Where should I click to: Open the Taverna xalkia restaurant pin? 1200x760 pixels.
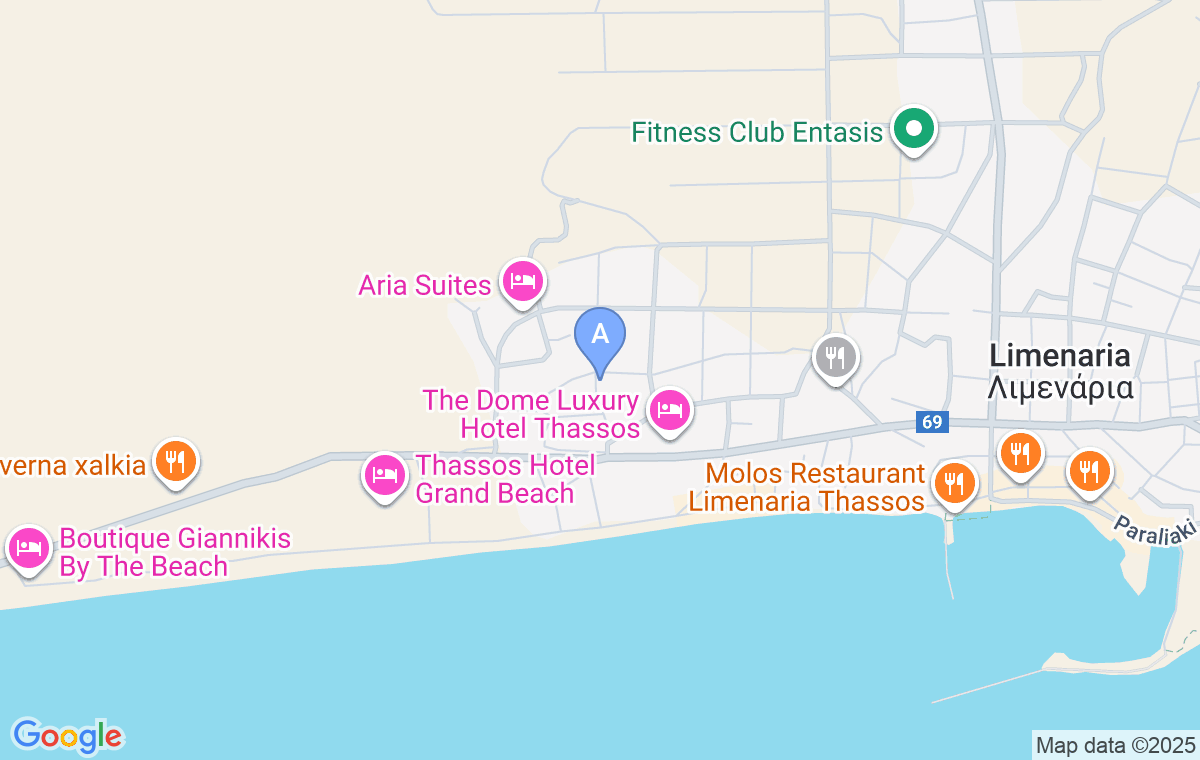coord(175,461)
